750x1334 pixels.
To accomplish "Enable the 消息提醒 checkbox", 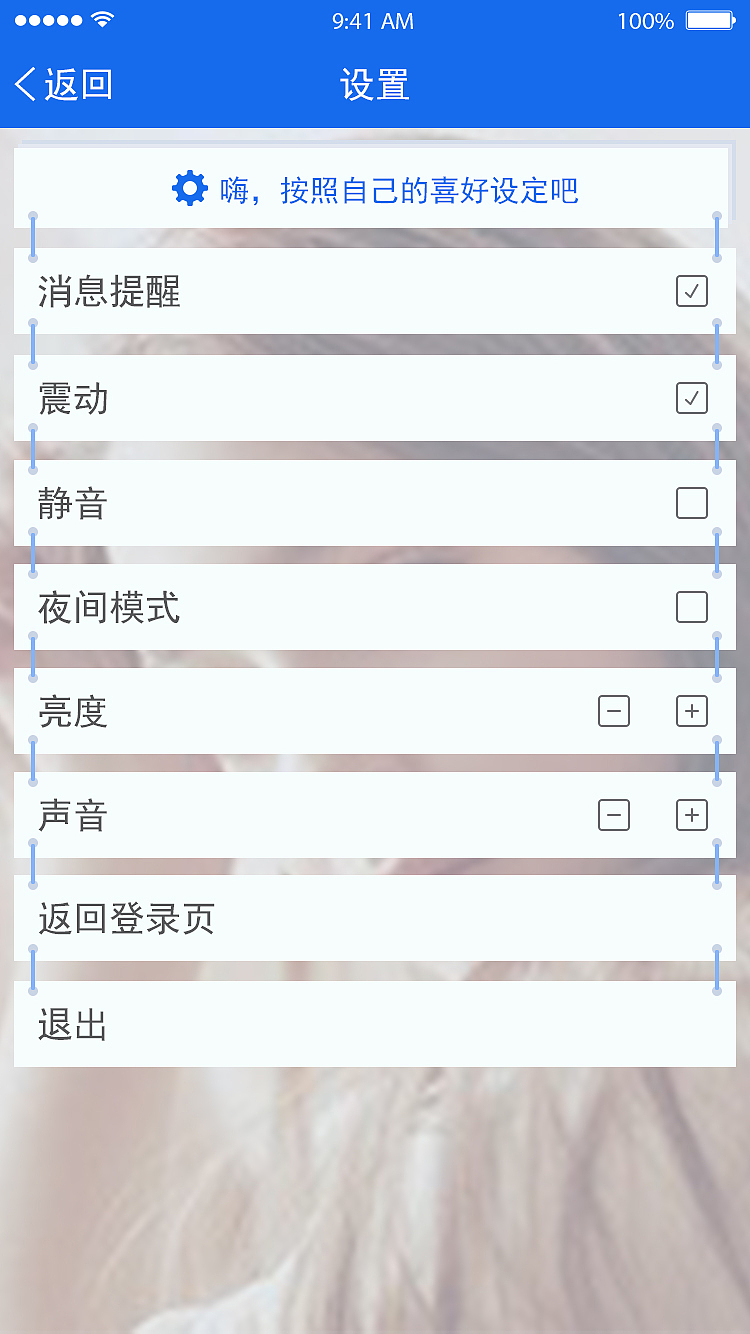I will click(x=691, y=290).
